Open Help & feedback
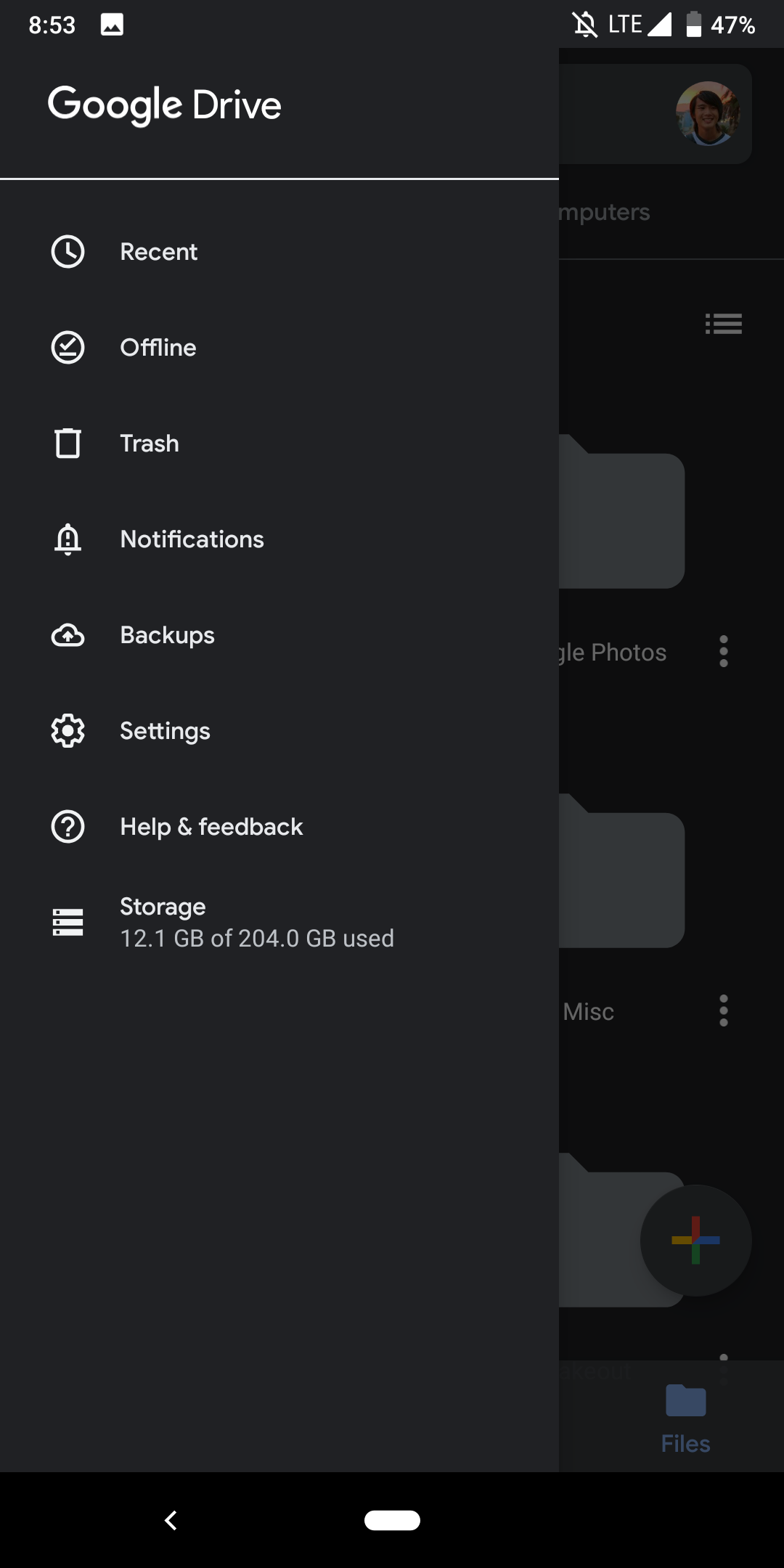The image size is (784, 1568). click(x=279, y=827)
